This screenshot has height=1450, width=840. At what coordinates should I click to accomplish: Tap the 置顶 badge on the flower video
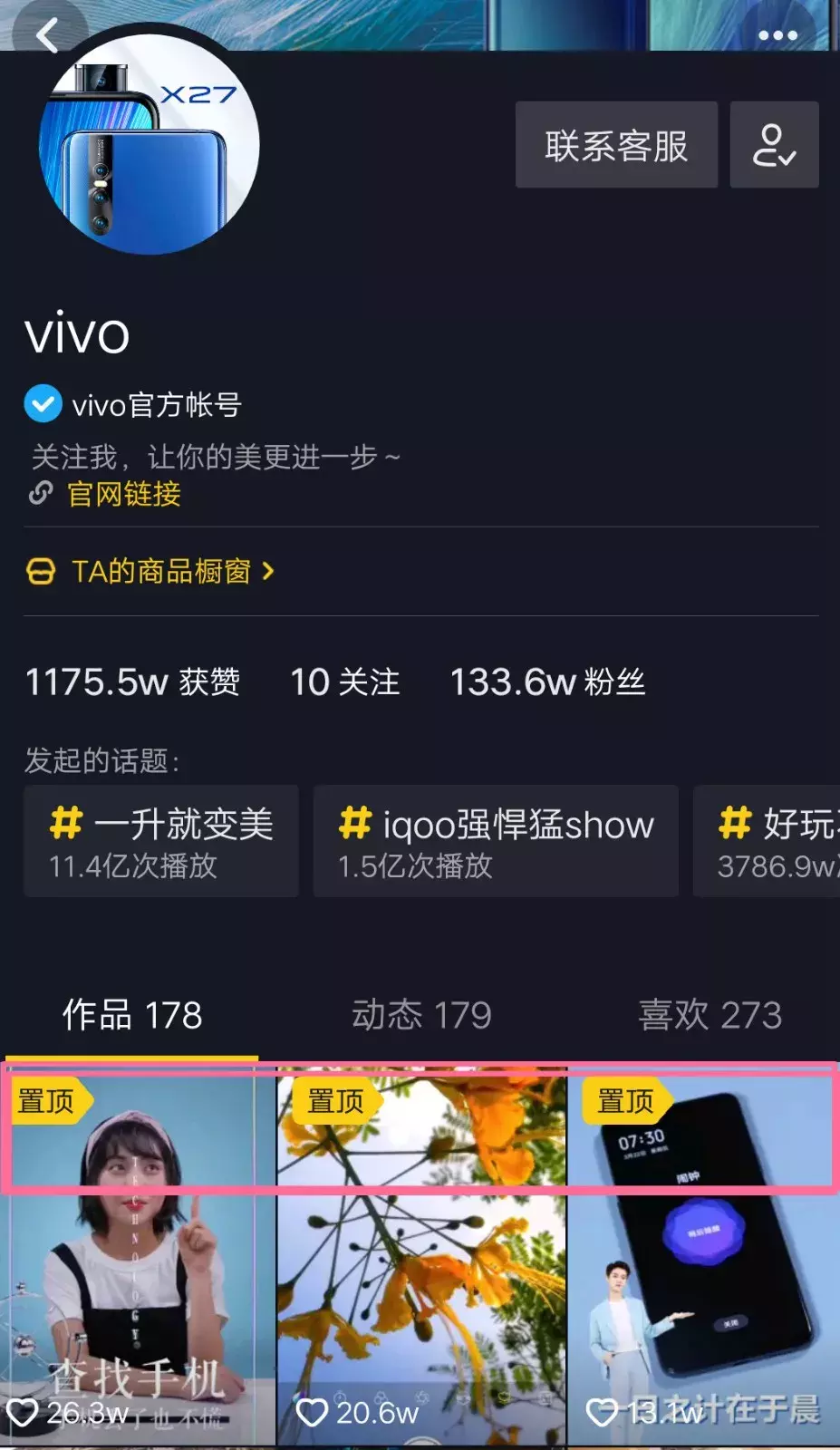pyautogui.click(x=337, y=1101)
